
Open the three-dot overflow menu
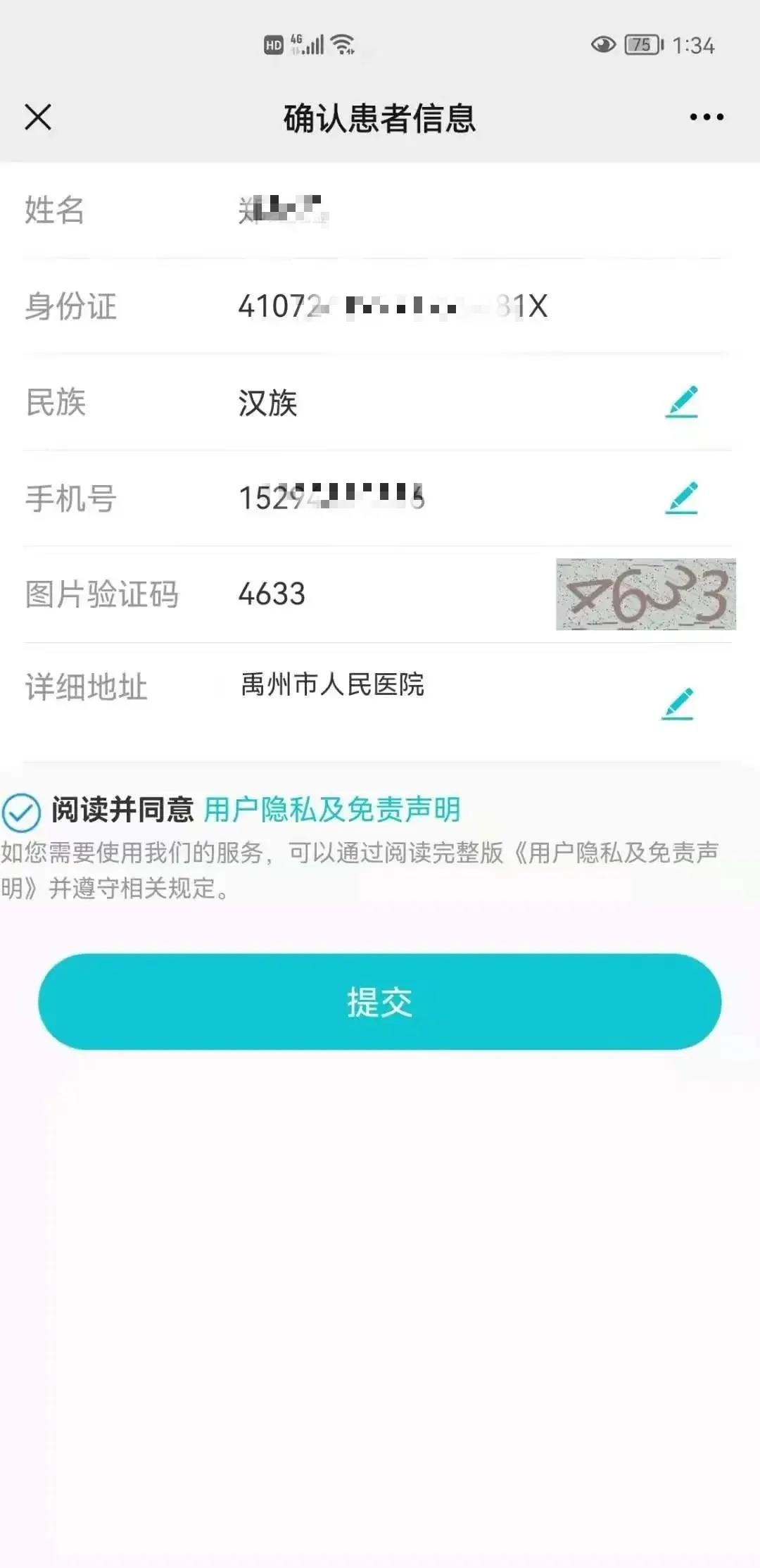[706, 117]
